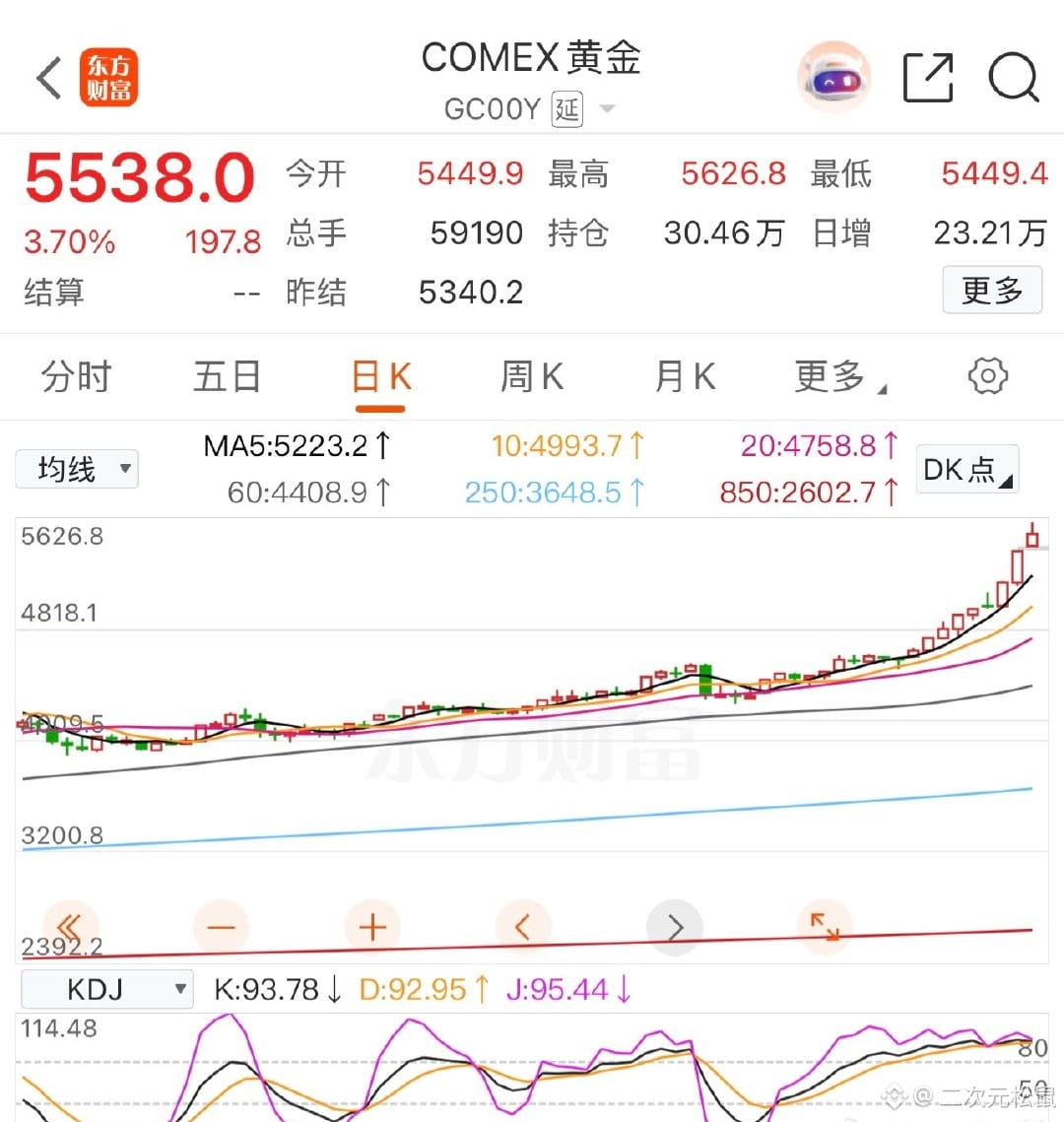Open the 均线 indicator dropdown
1064x1122 pixels.
(77, 469)
